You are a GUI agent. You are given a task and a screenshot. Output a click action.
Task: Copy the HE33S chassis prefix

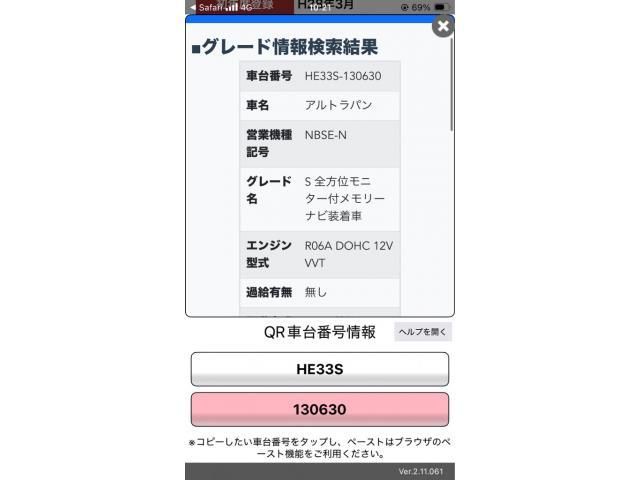click(320, 369)
